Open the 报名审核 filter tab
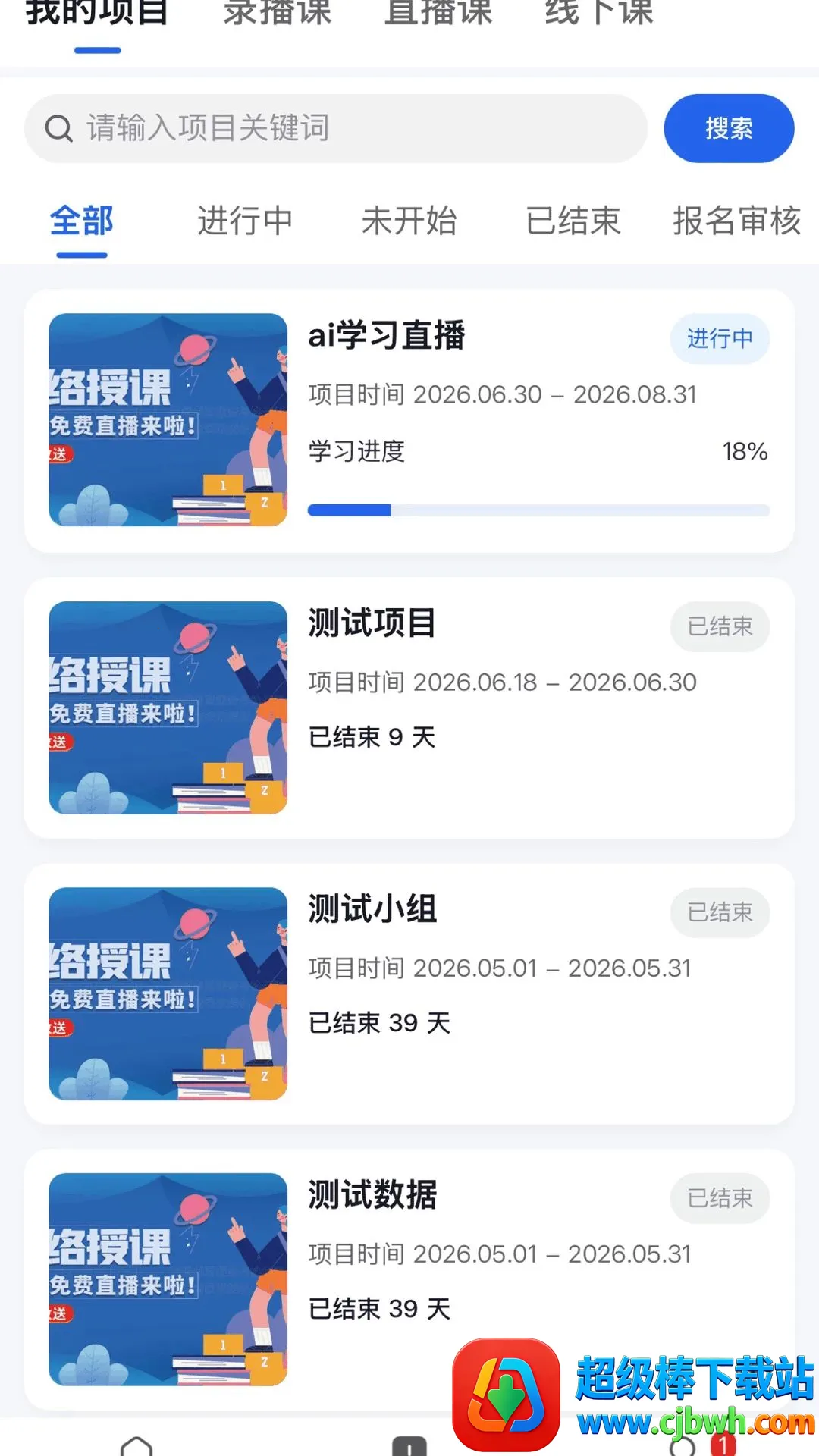The width and height of the screenshot is (819, 1456). [x=737, y=221]
